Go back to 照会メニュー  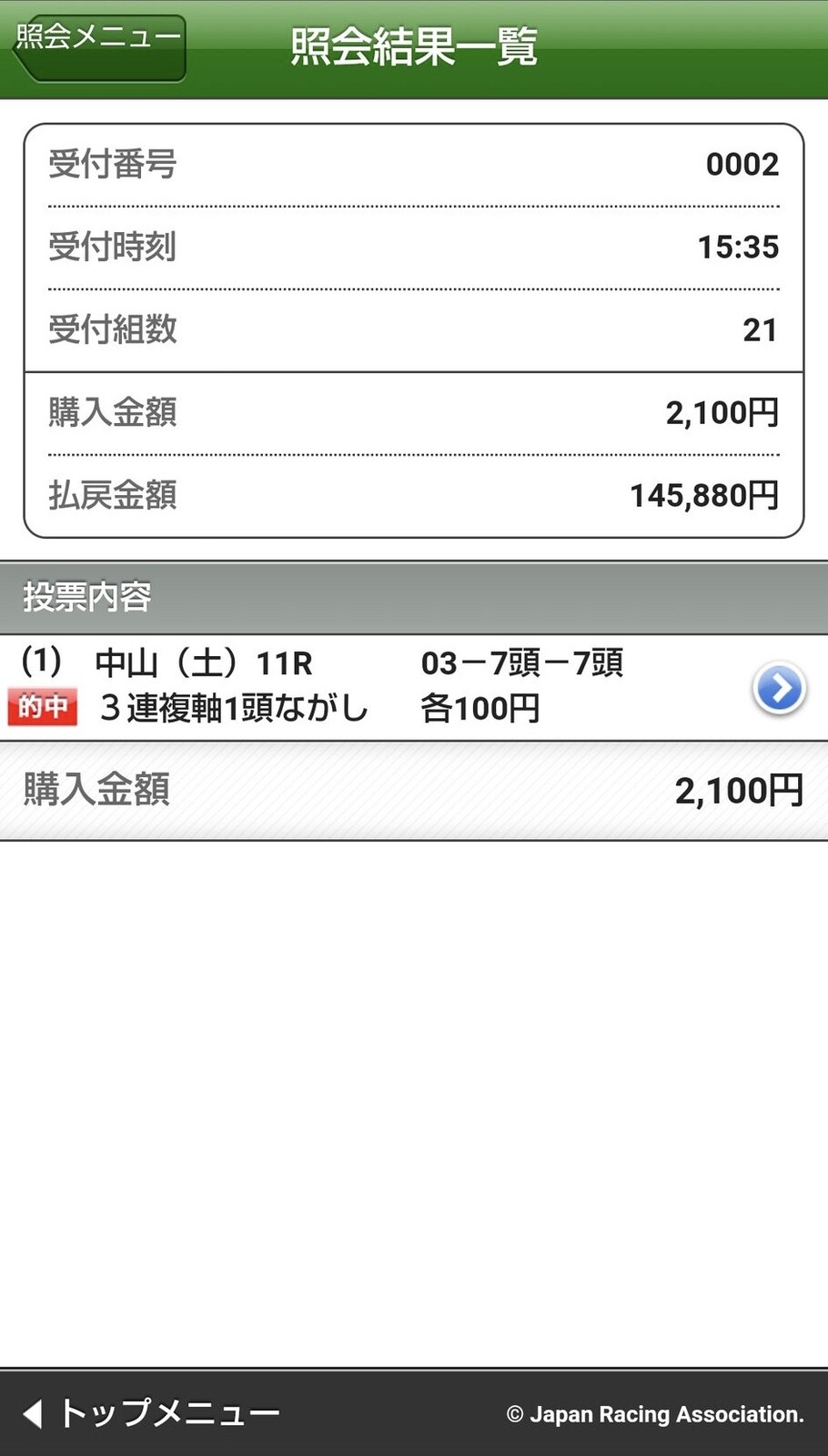pyautogui.click(x=98, y=45)
